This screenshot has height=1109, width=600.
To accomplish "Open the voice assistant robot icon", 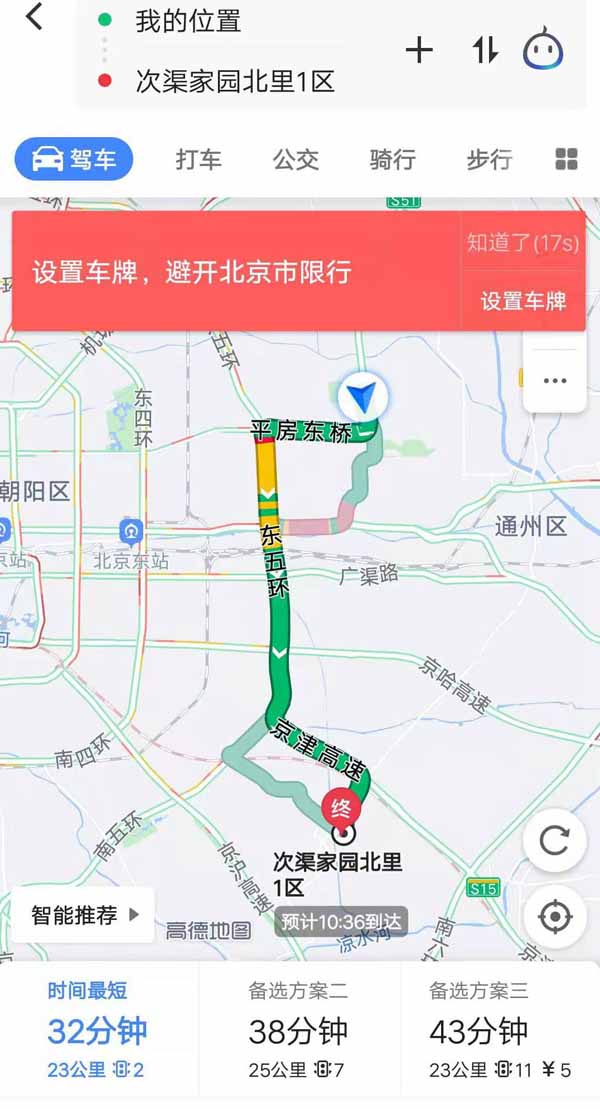I will tap(543, 50).
